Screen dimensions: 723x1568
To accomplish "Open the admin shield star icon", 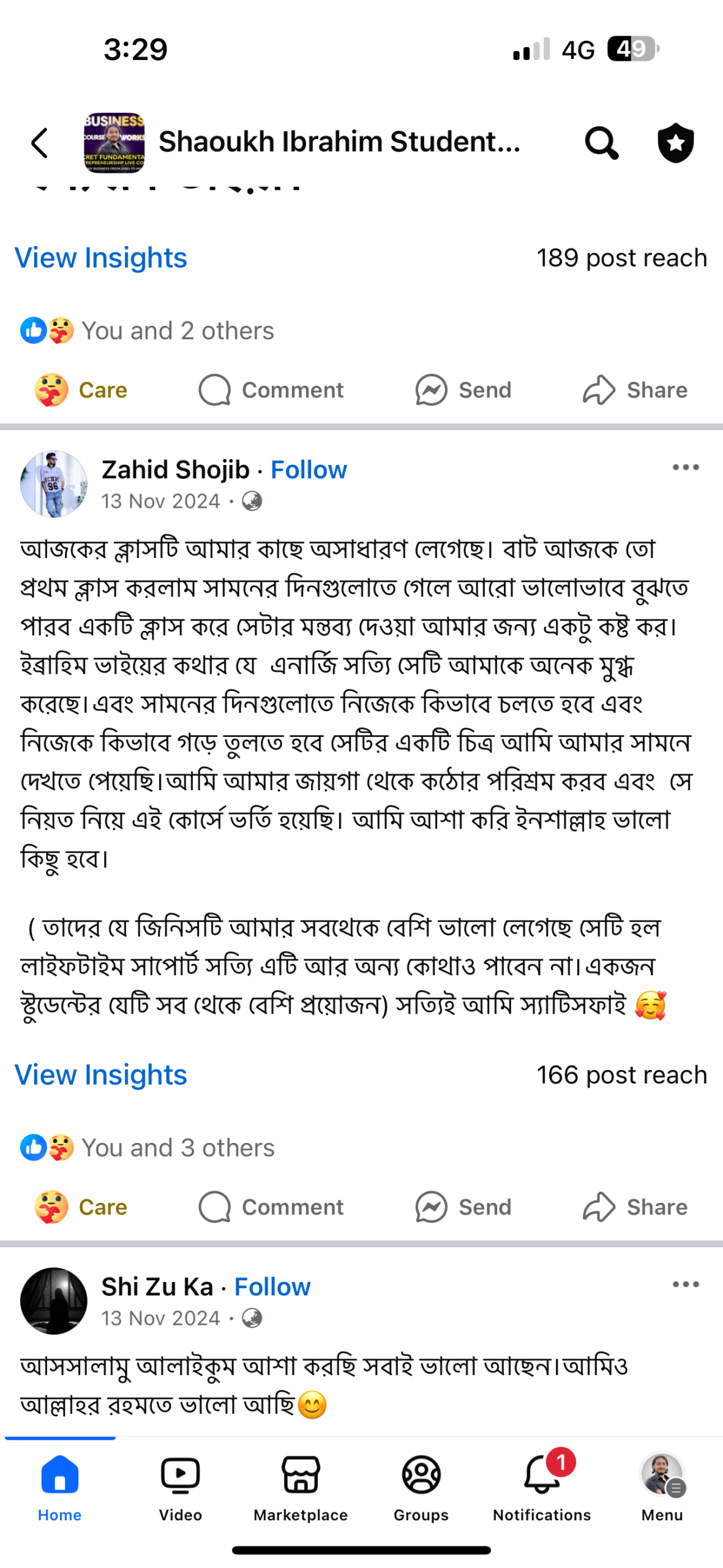I will [x=675, y=143].
